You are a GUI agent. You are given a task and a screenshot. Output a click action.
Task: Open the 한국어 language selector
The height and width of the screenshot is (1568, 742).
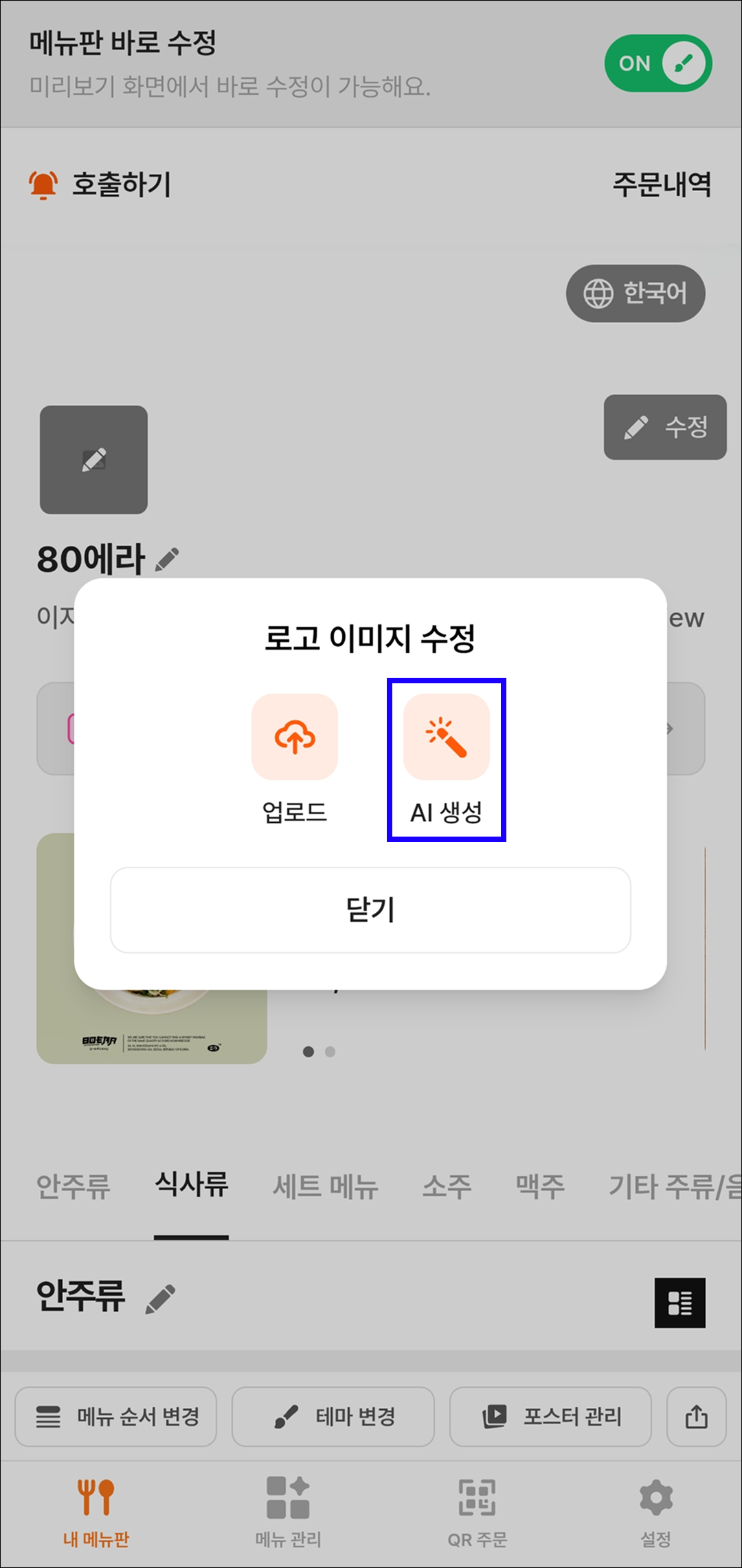pyautogui.click(x=636, y=294)
